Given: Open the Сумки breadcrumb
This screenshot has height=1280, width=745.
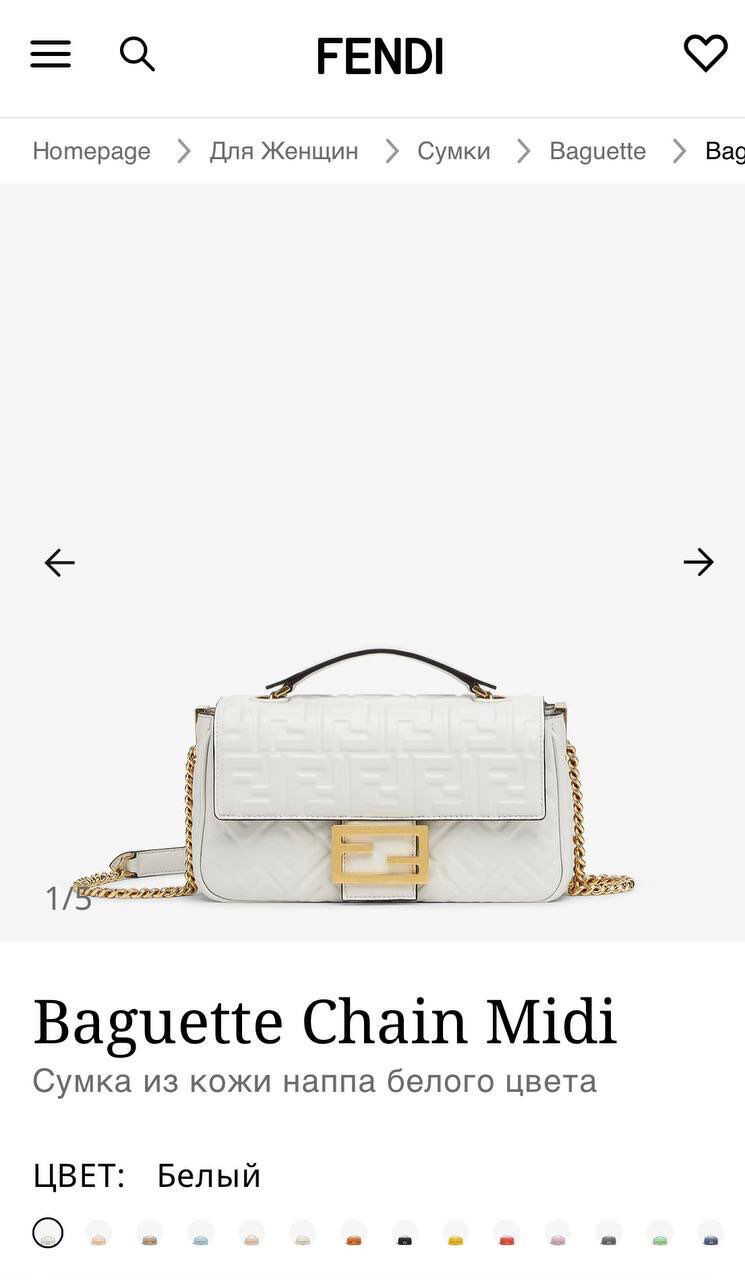Looking at the screenshot, I should coord(454,151).
